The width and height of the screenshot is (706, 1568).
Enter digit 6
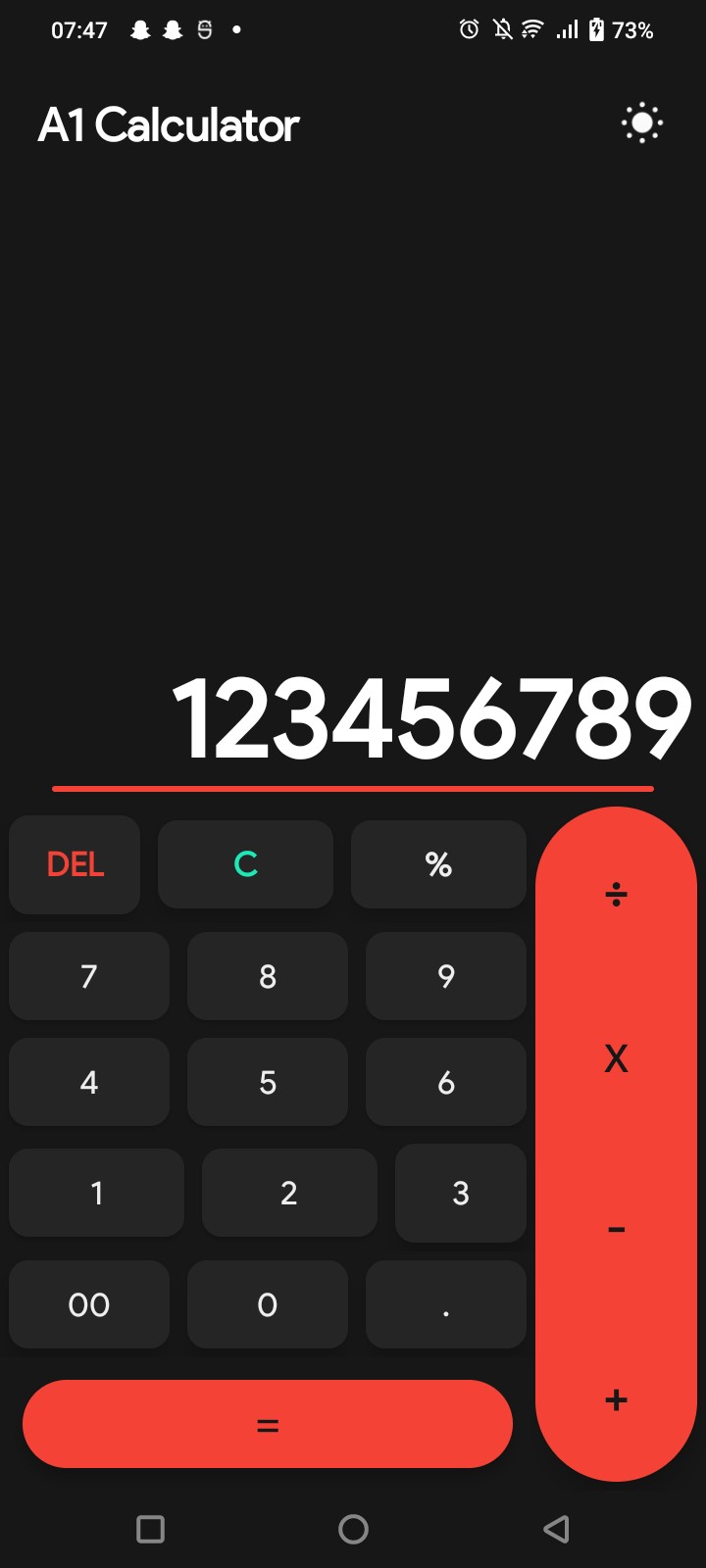click(x=446, y=1082)
